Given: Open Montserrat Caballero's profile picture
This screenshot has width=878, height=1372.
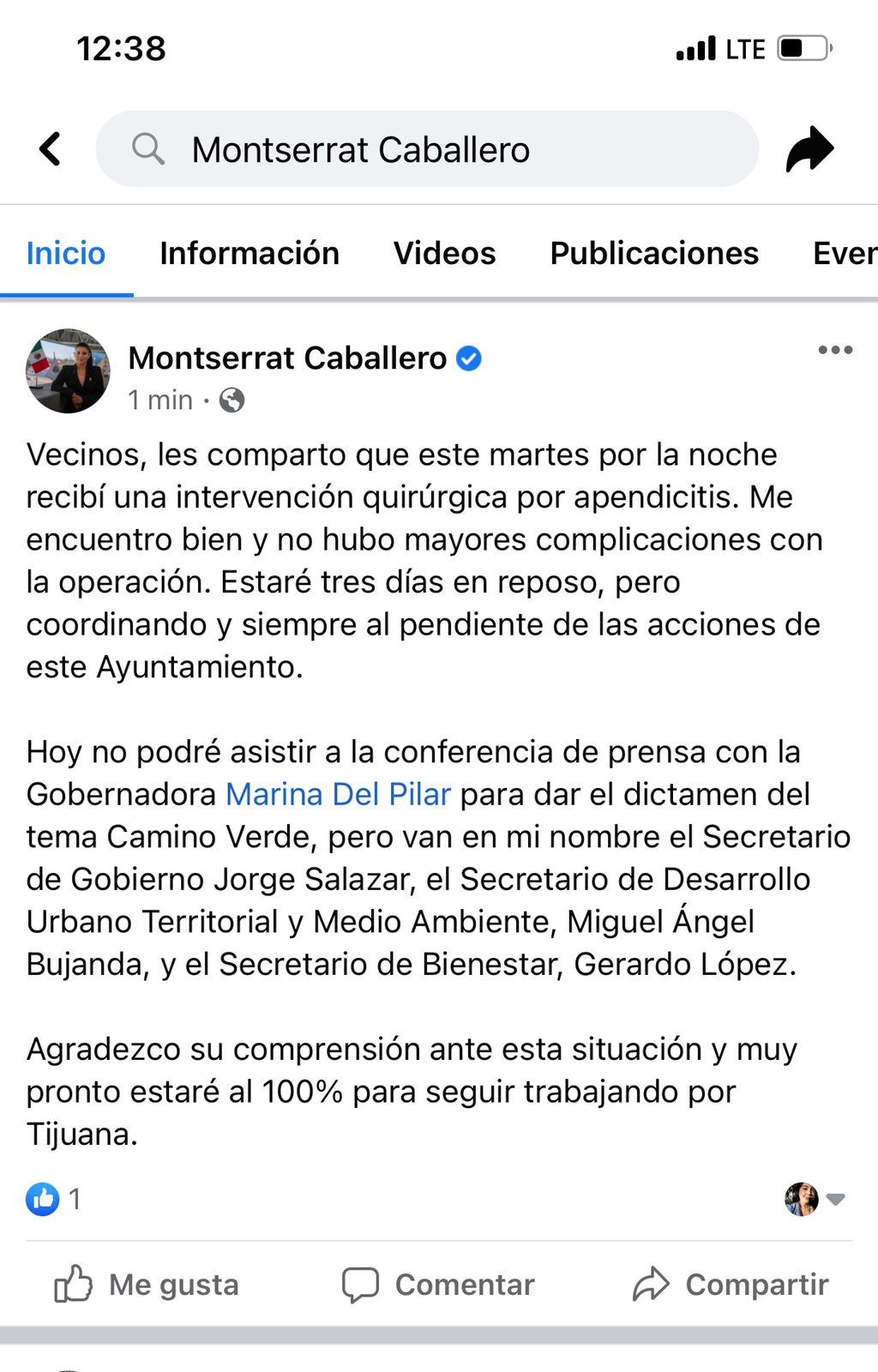Looking at the screenshot, I should (x=68, y=370).
